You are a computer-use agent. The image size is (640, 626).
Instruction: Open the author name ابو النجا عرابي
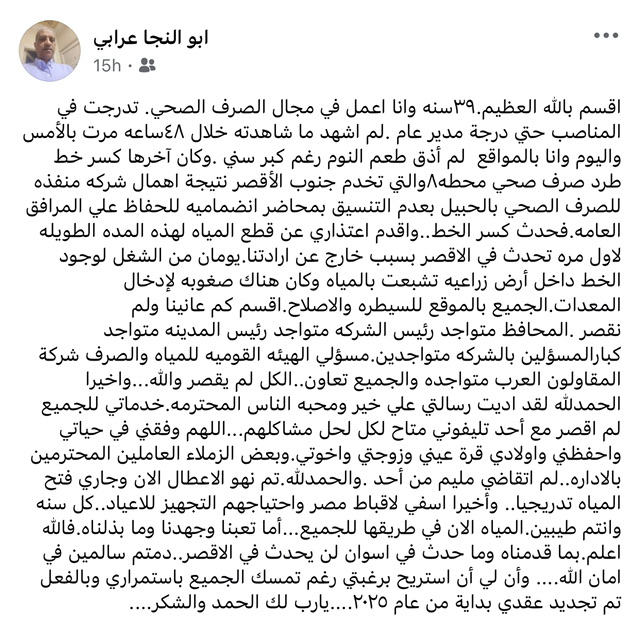[x=147, y=39]
